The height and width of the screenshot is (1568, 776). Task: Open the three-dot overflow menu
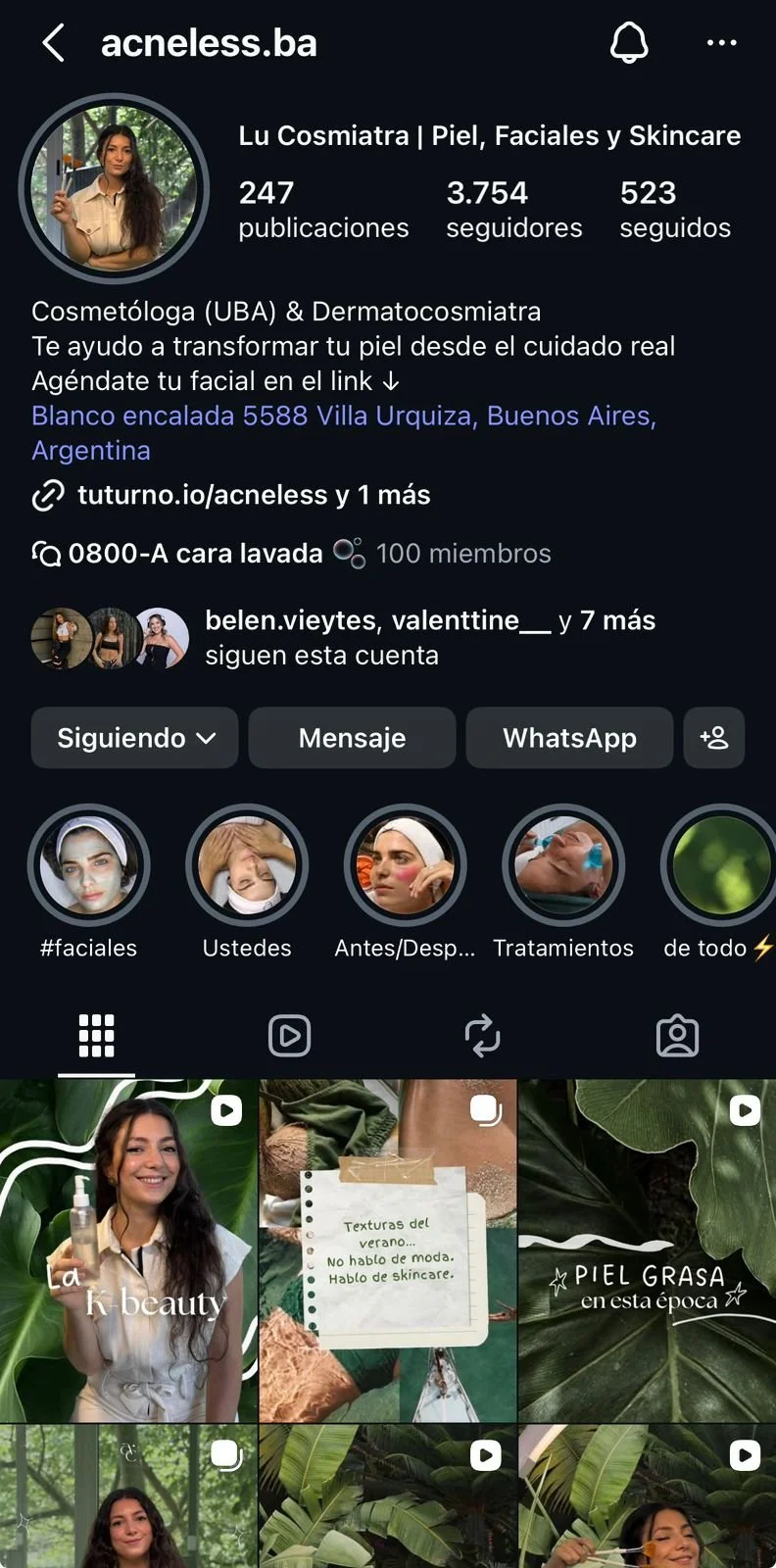[721, 43]
